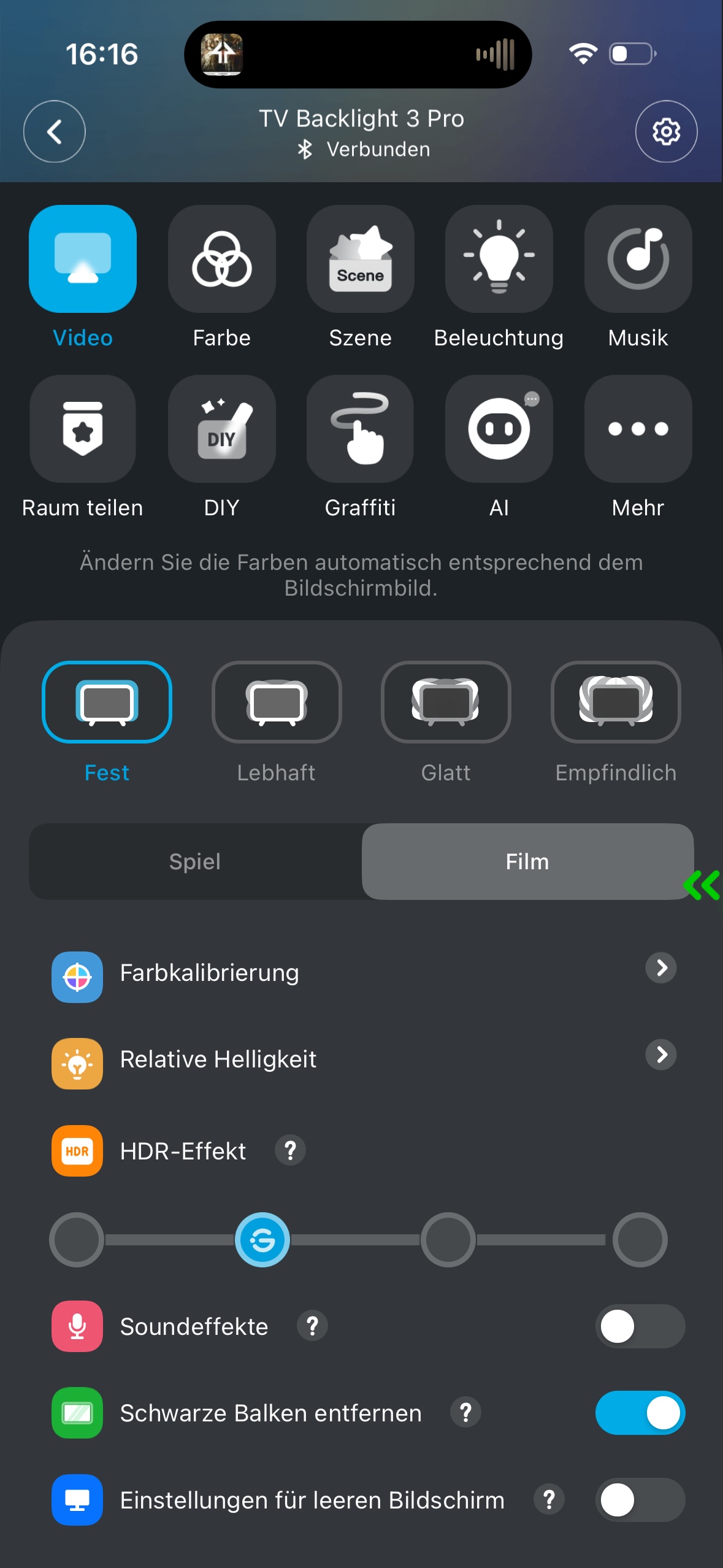723x1568 pixels.
Task: Enable Soundeffekte
Action: coord(640,1326)
